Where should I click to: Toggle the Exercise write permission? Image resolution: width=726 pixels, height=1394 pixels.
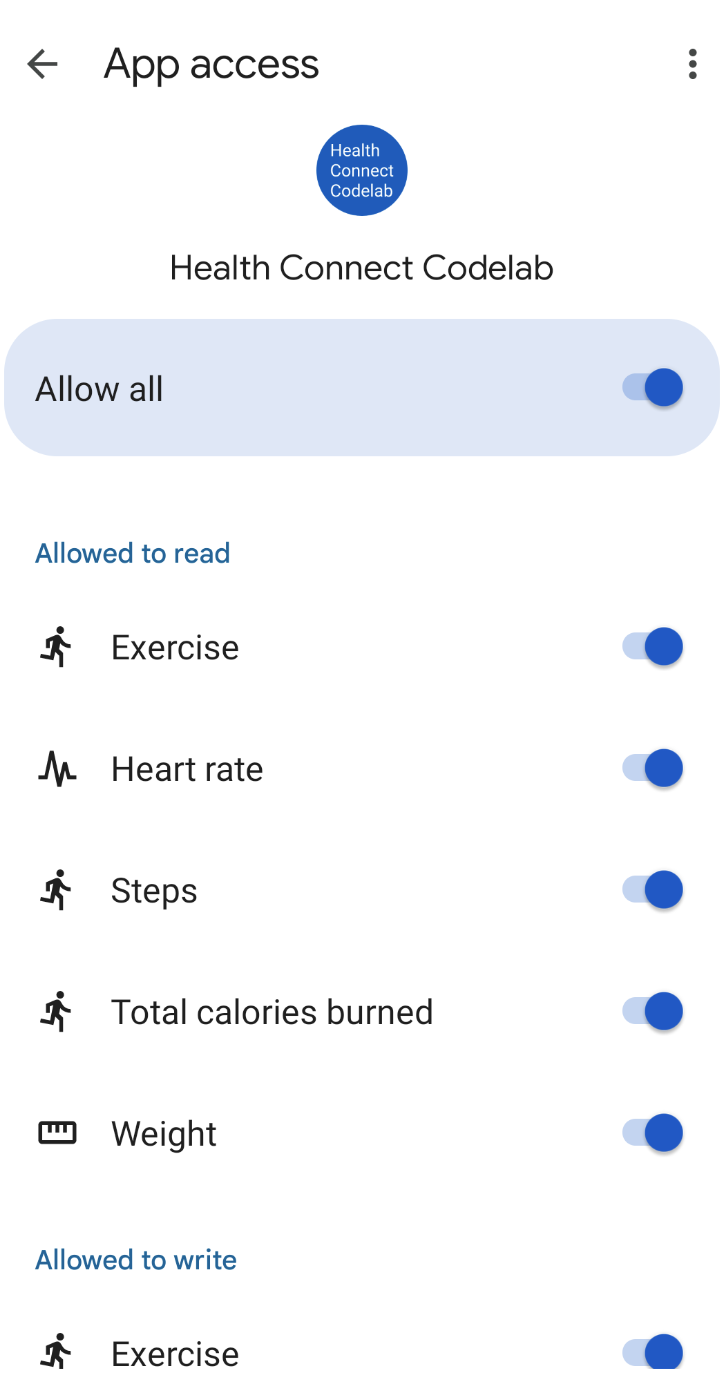651,1352
